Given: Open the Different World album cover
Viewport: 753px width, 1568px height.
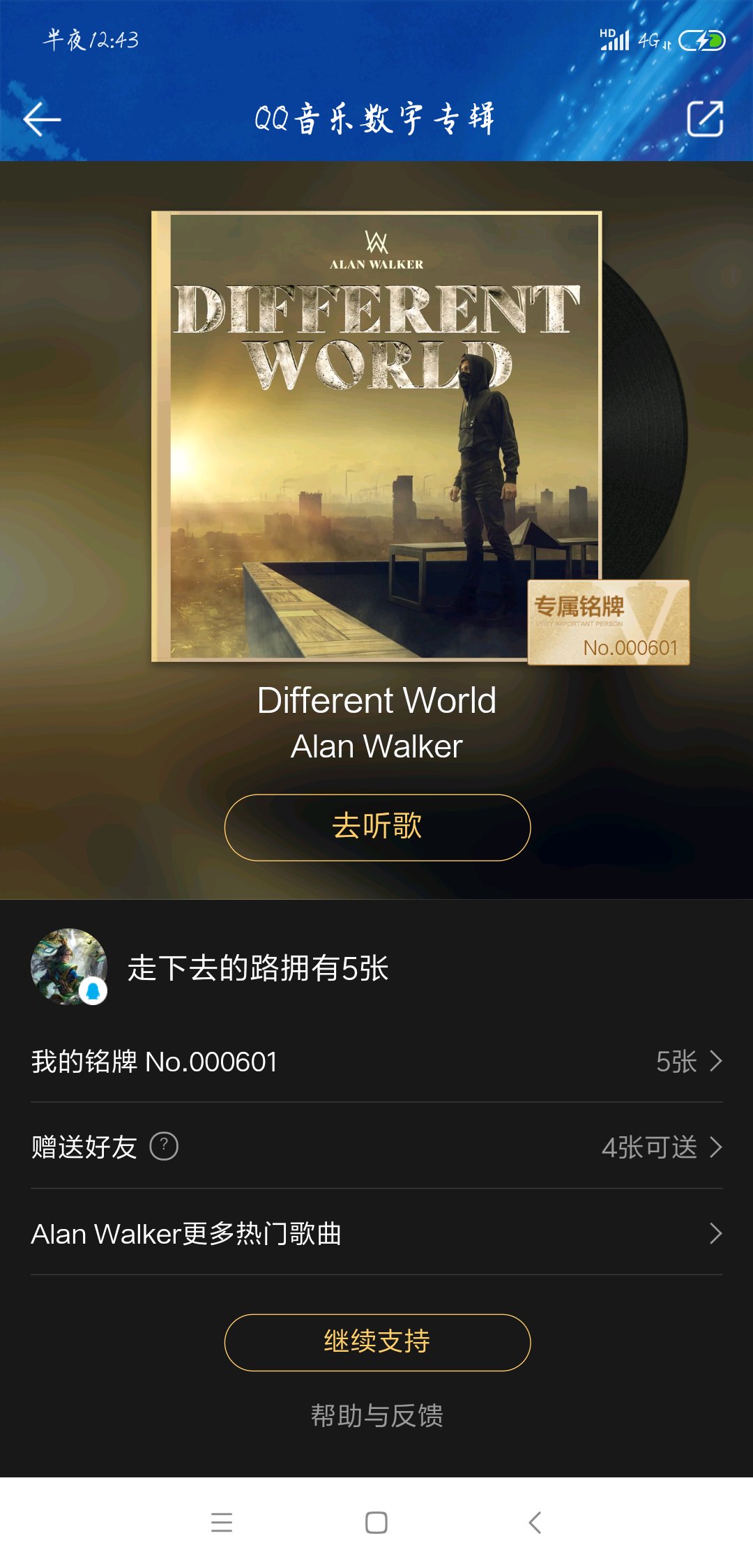Looking at the screenshot, I should 376,436.
